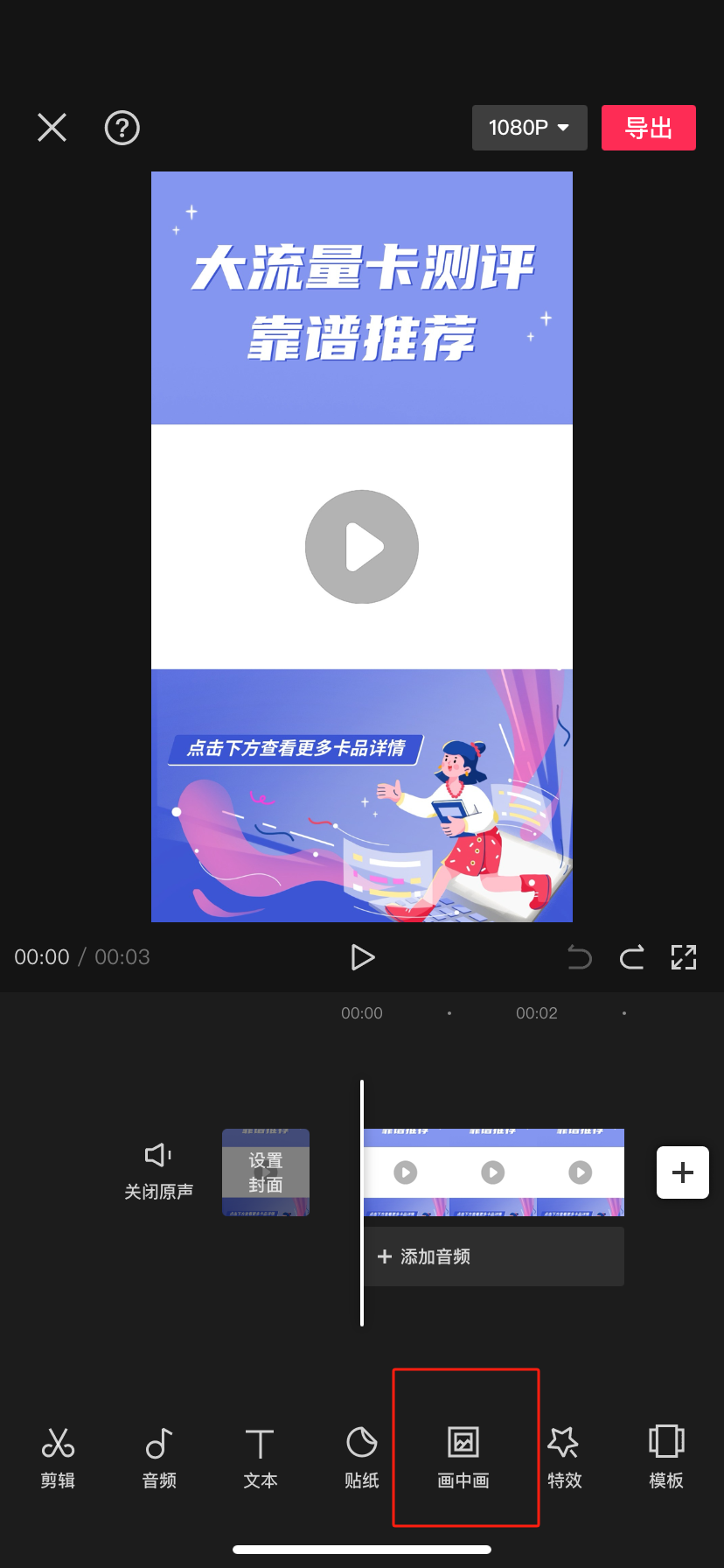Undo the last edit
Screen dimensions: 724x1568
[x=579, y=957]
